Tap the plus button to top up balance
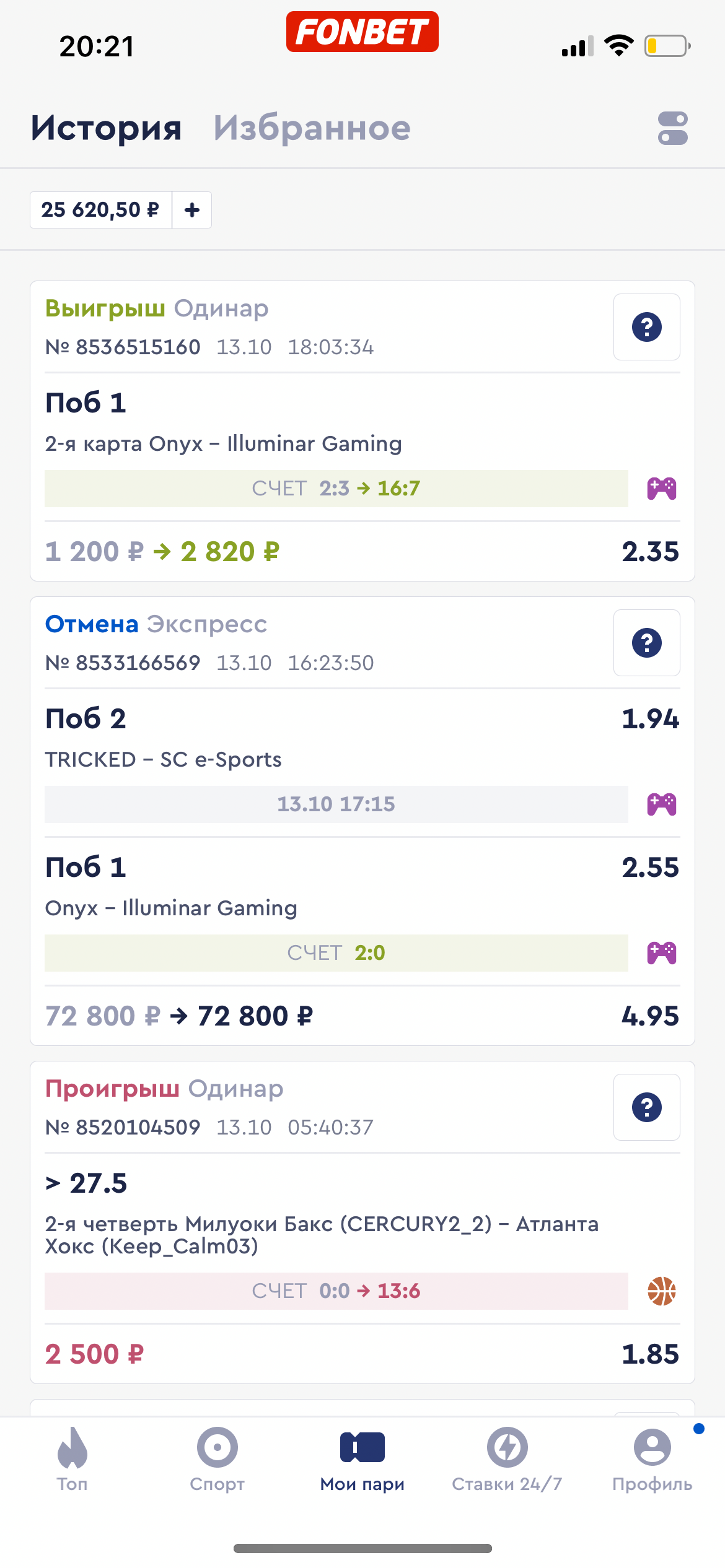This screenshot has width=725, height=1568. tap(192, 210)
